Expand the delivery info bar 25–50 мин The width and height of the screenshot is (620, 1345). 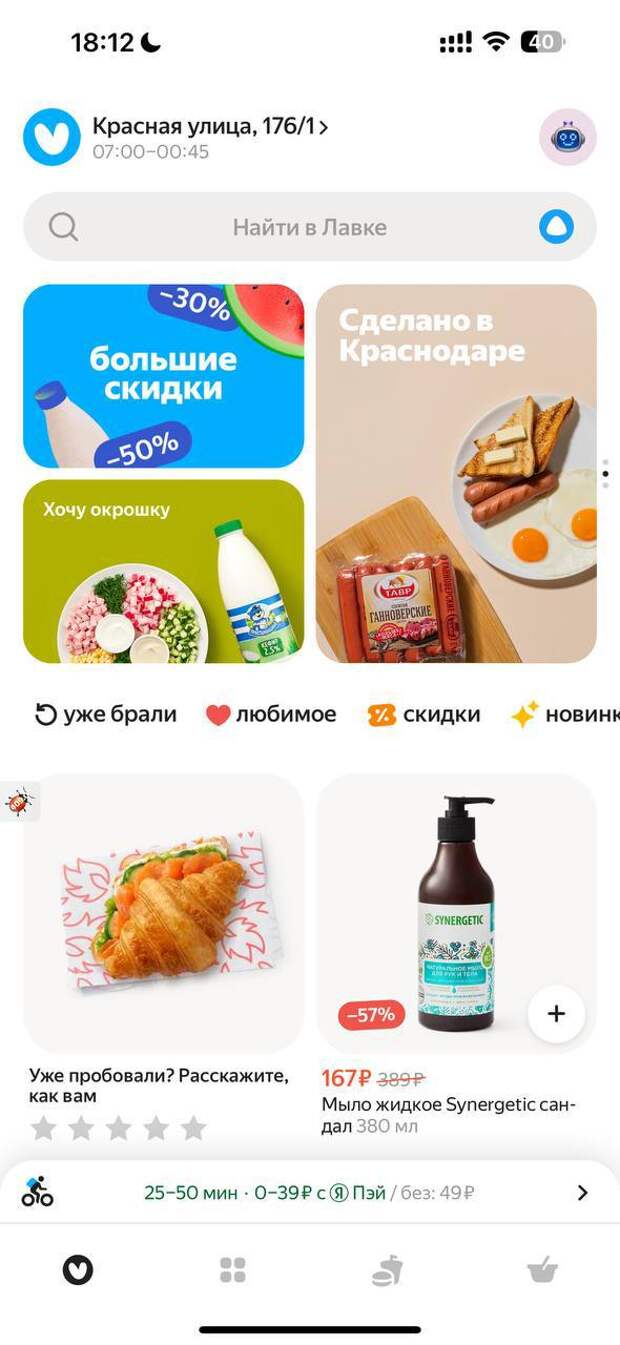point(310,1192)
